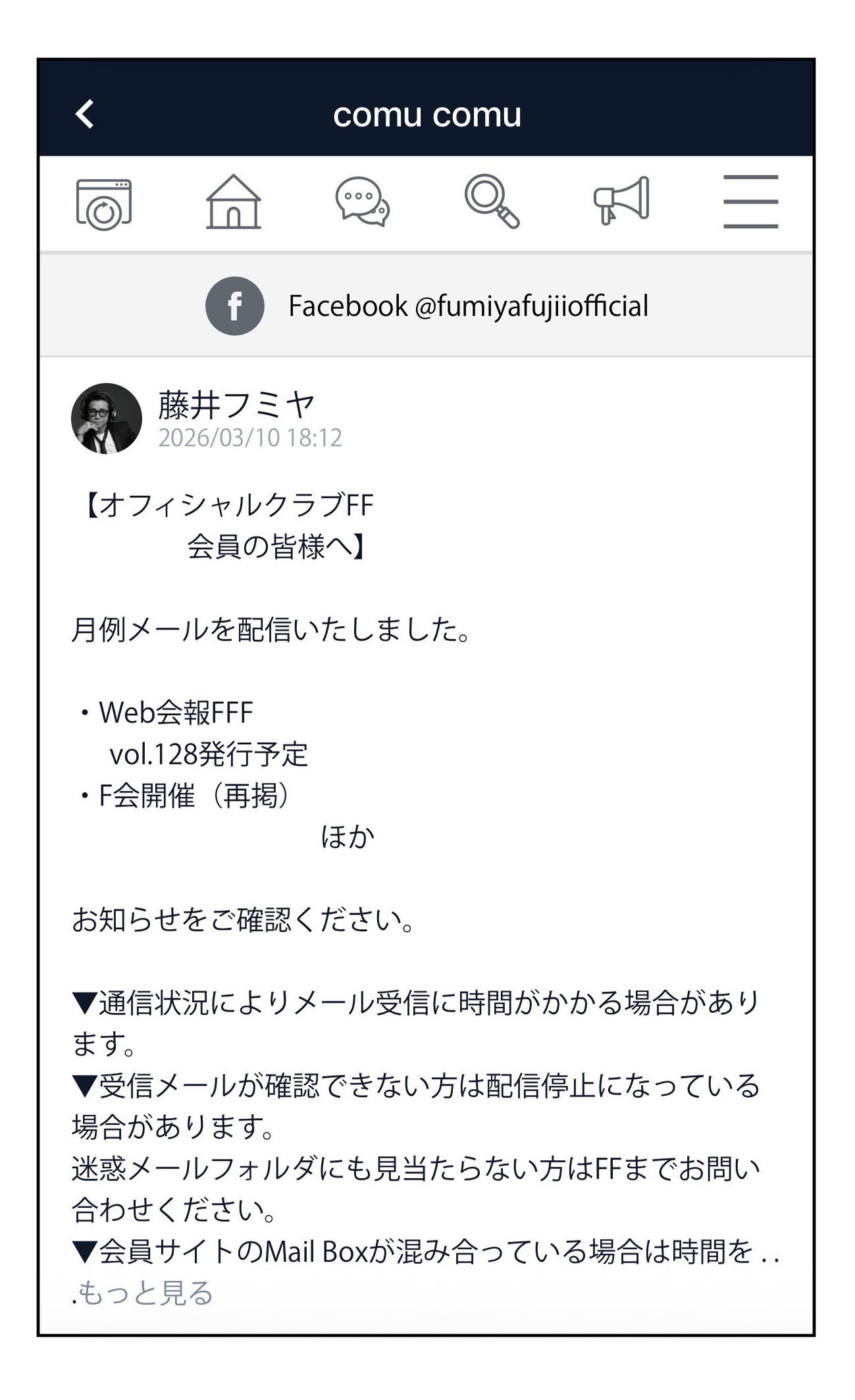Tap the browser refresh icon
Viewport: 855px width, 1400px height.
tap(104, 203)
